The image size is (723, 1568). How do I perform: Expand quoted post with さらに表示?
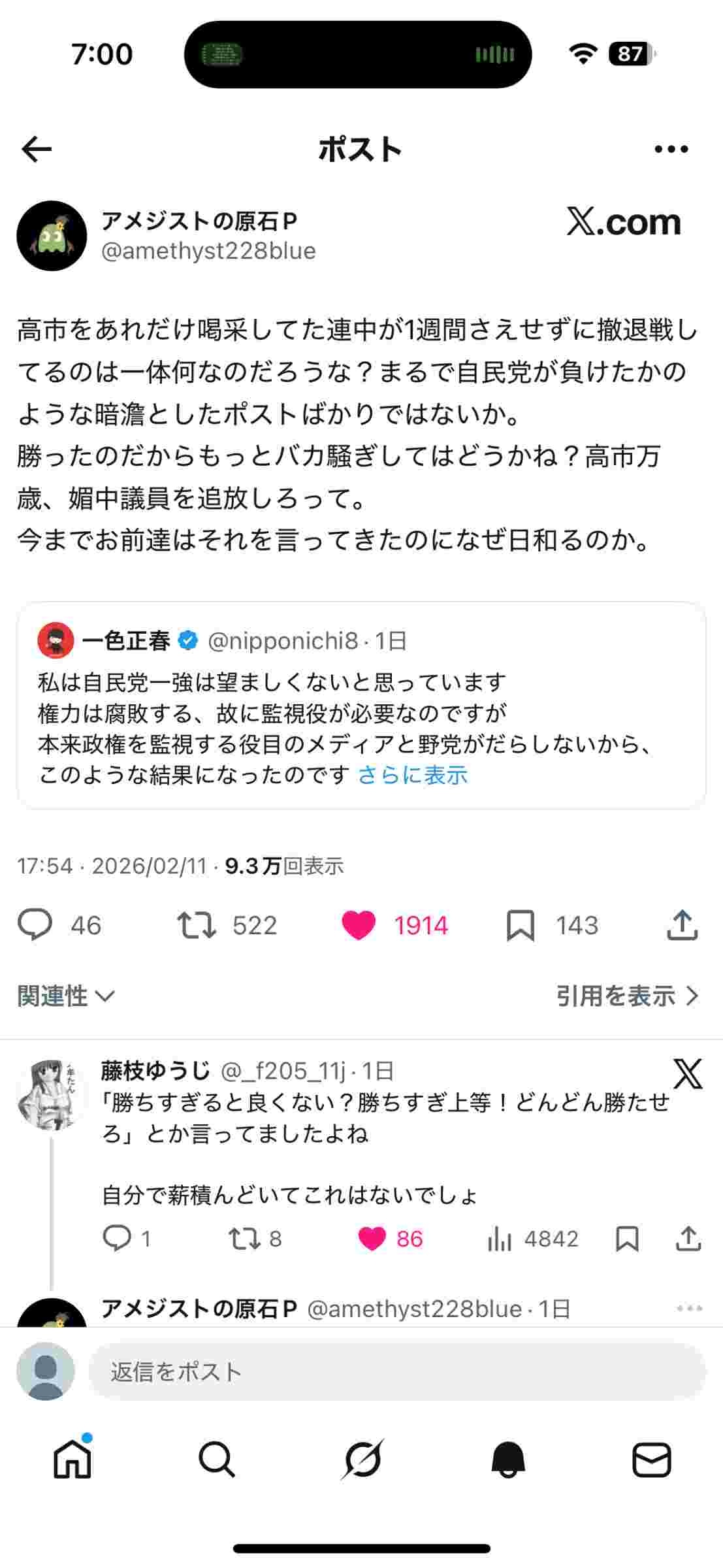413,776
